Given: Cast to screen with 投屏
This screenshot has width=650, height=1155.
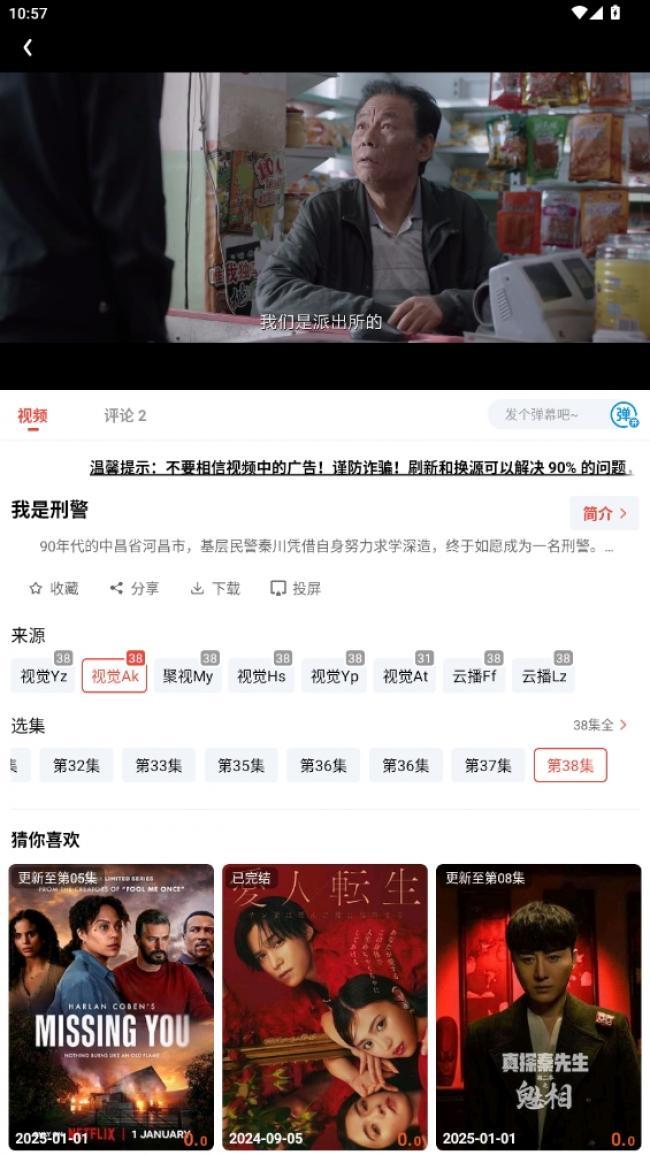Looking at the screenshot, I should pos(296,588).
